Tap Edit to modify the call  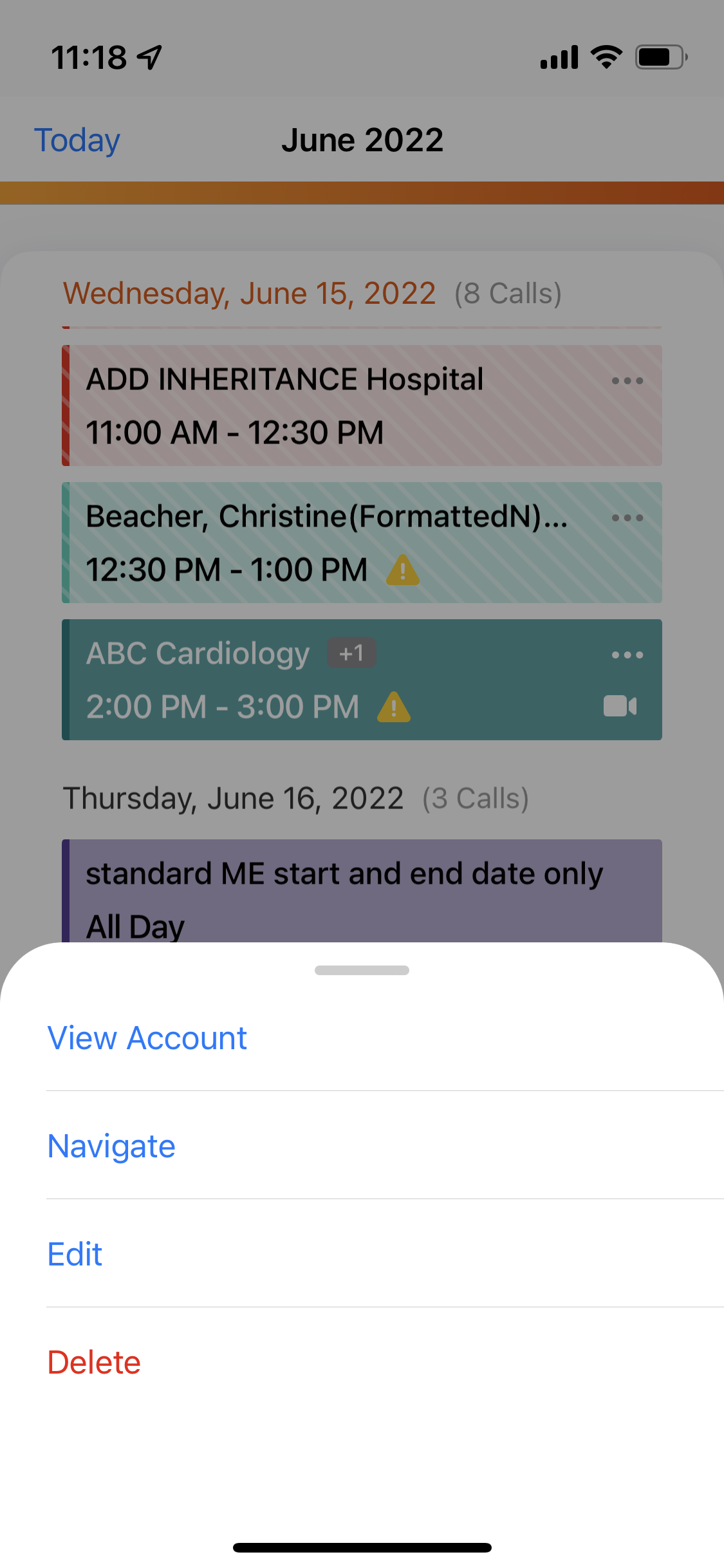point(75,1254)
